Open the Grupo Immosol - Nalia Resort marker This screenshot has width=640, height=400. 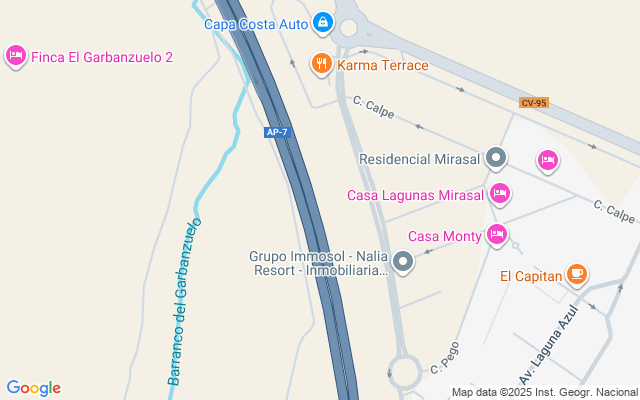coord(403,262)
